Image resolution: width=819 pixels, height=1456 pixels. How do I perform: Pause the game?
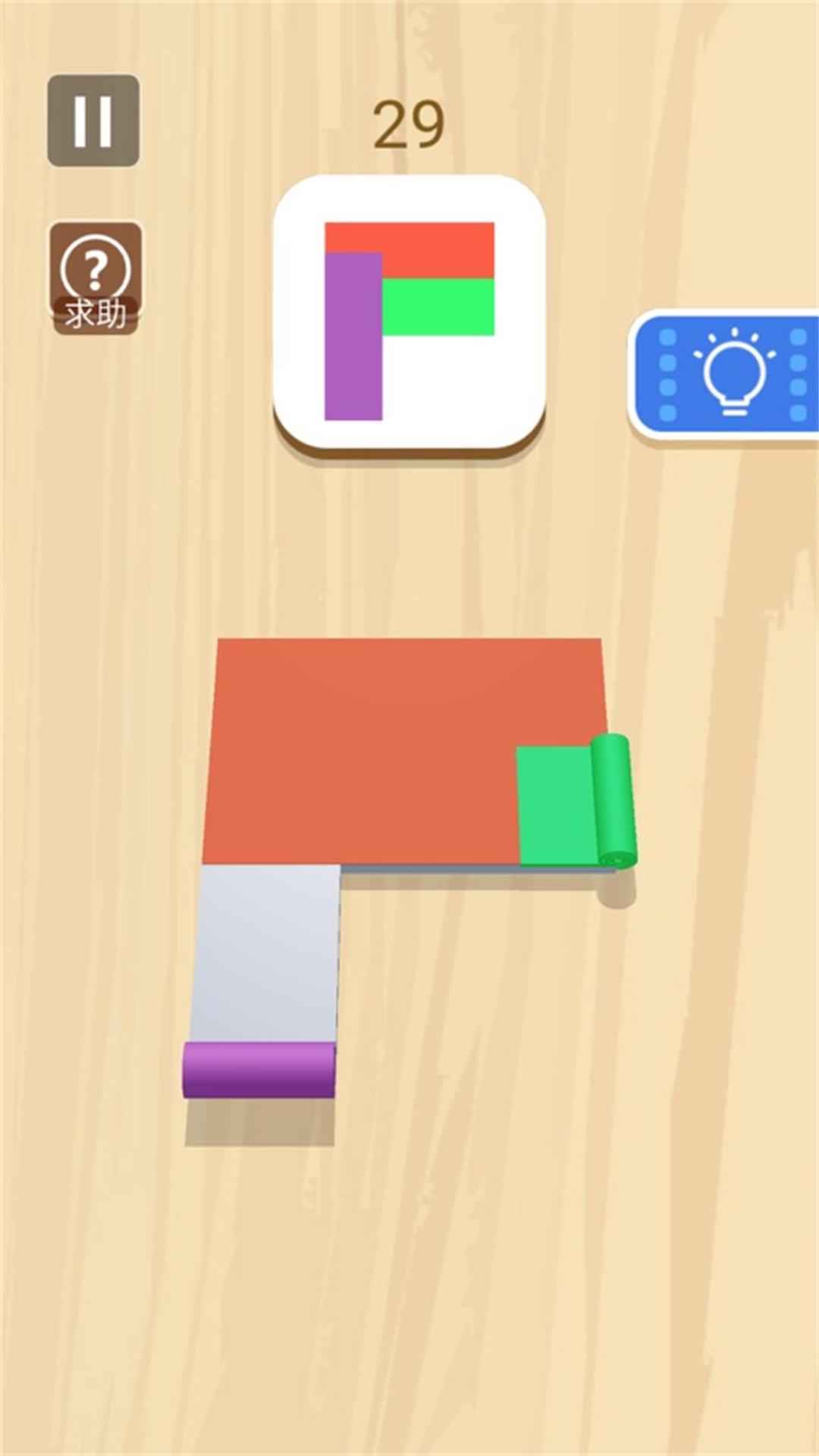(93, 121)
